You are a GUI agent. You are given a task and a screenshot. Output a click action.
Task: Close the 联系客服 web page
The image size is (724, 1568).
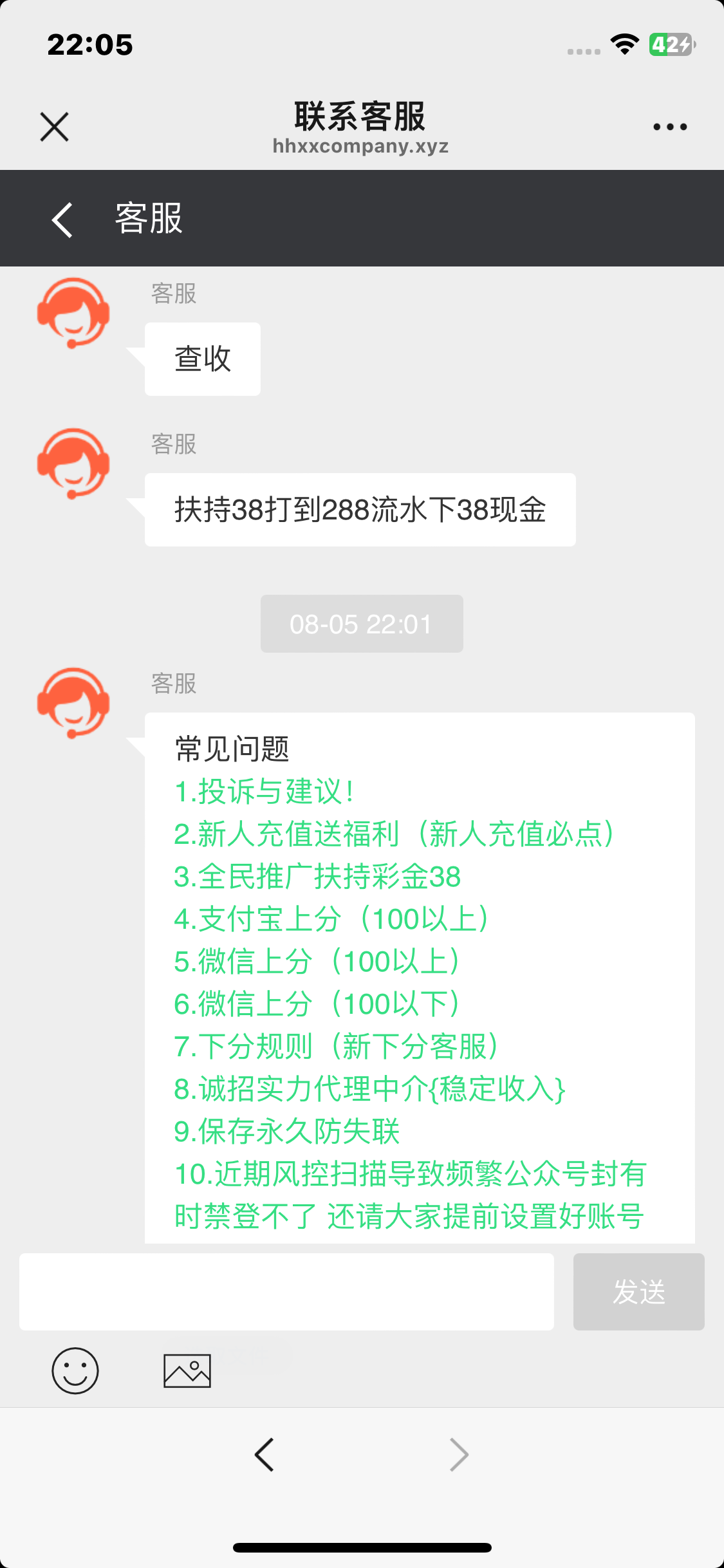(x=54, y=127)
